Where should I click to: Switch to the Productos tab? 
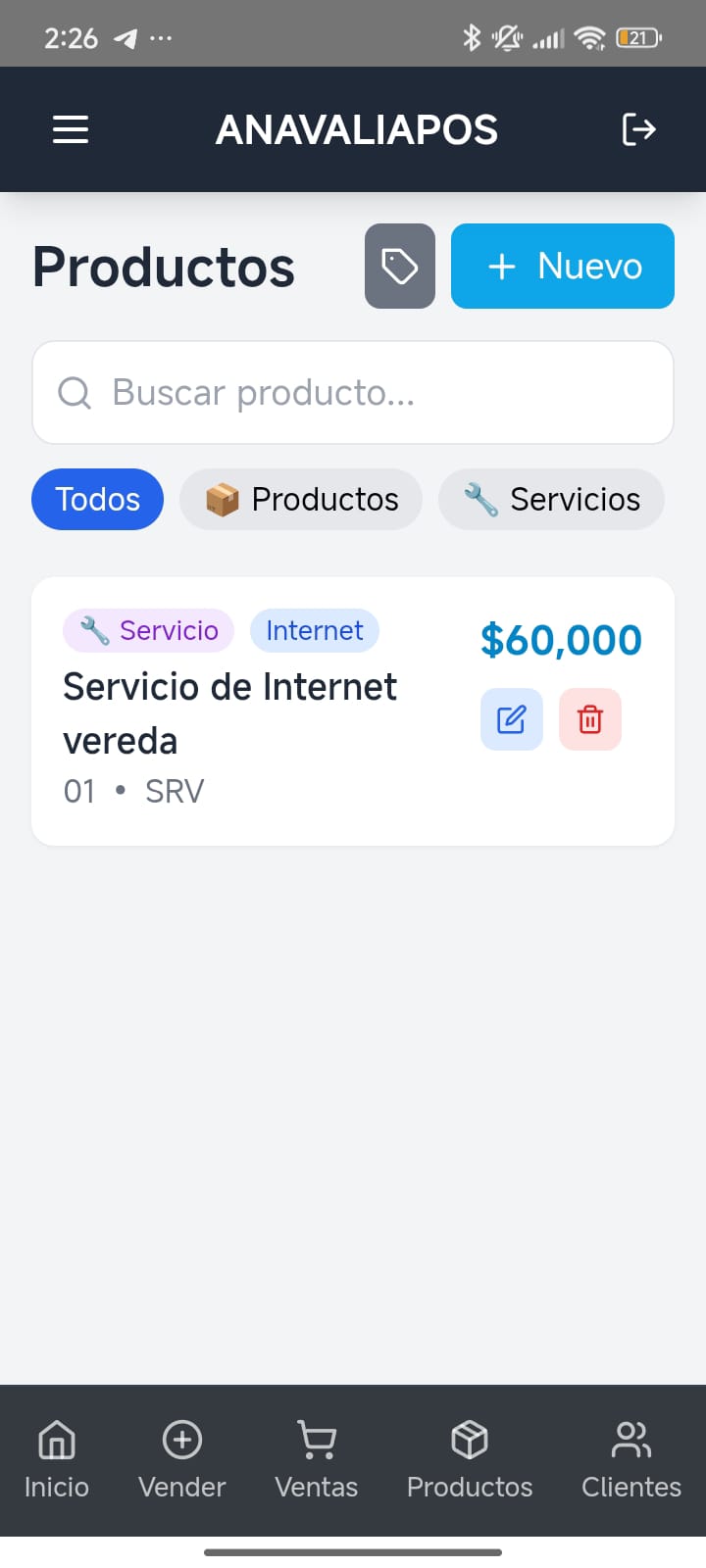[x=470, y=1460]
